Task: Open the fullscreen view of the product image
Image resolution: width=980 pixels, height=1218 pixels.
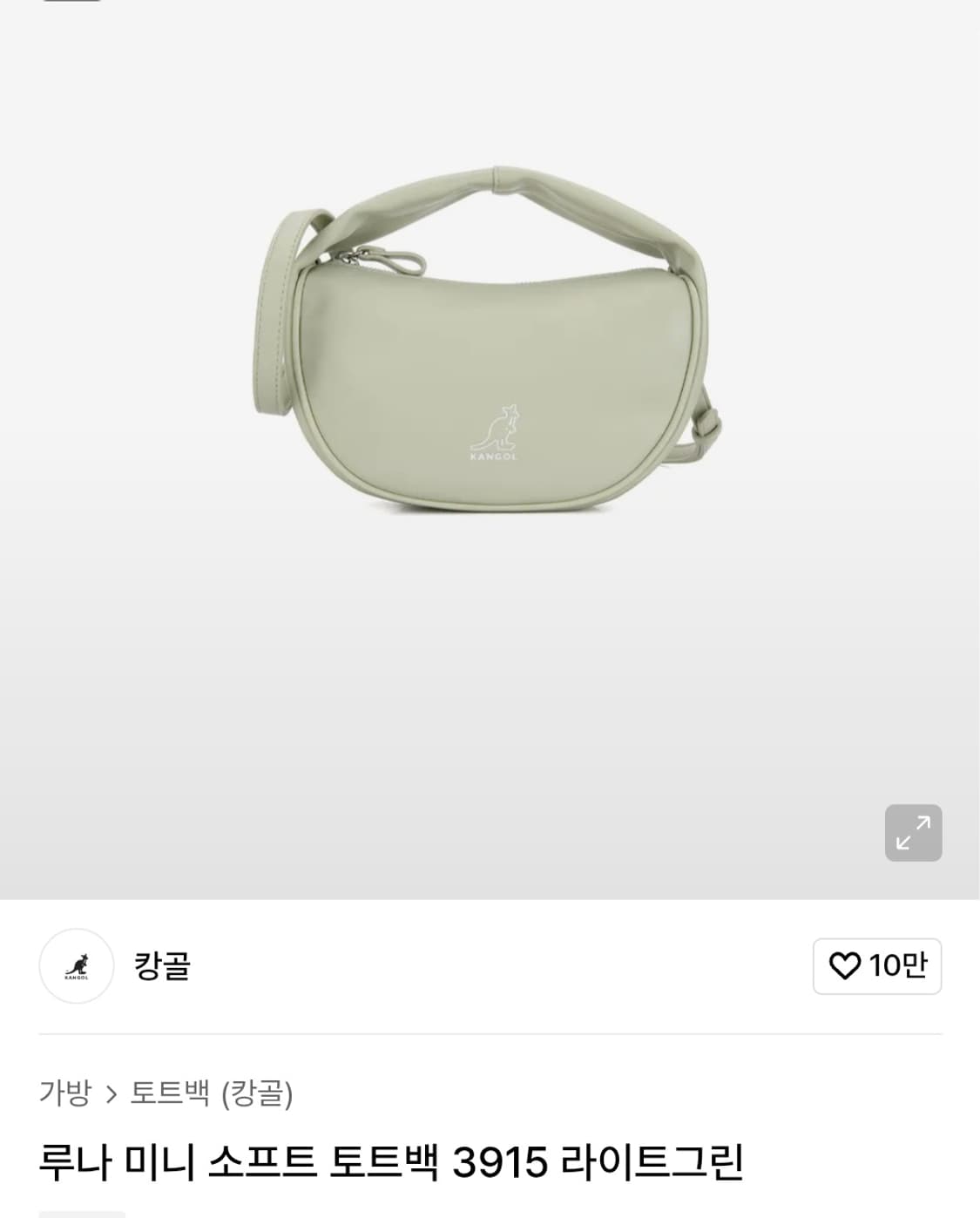Action: tap(912, 833)
